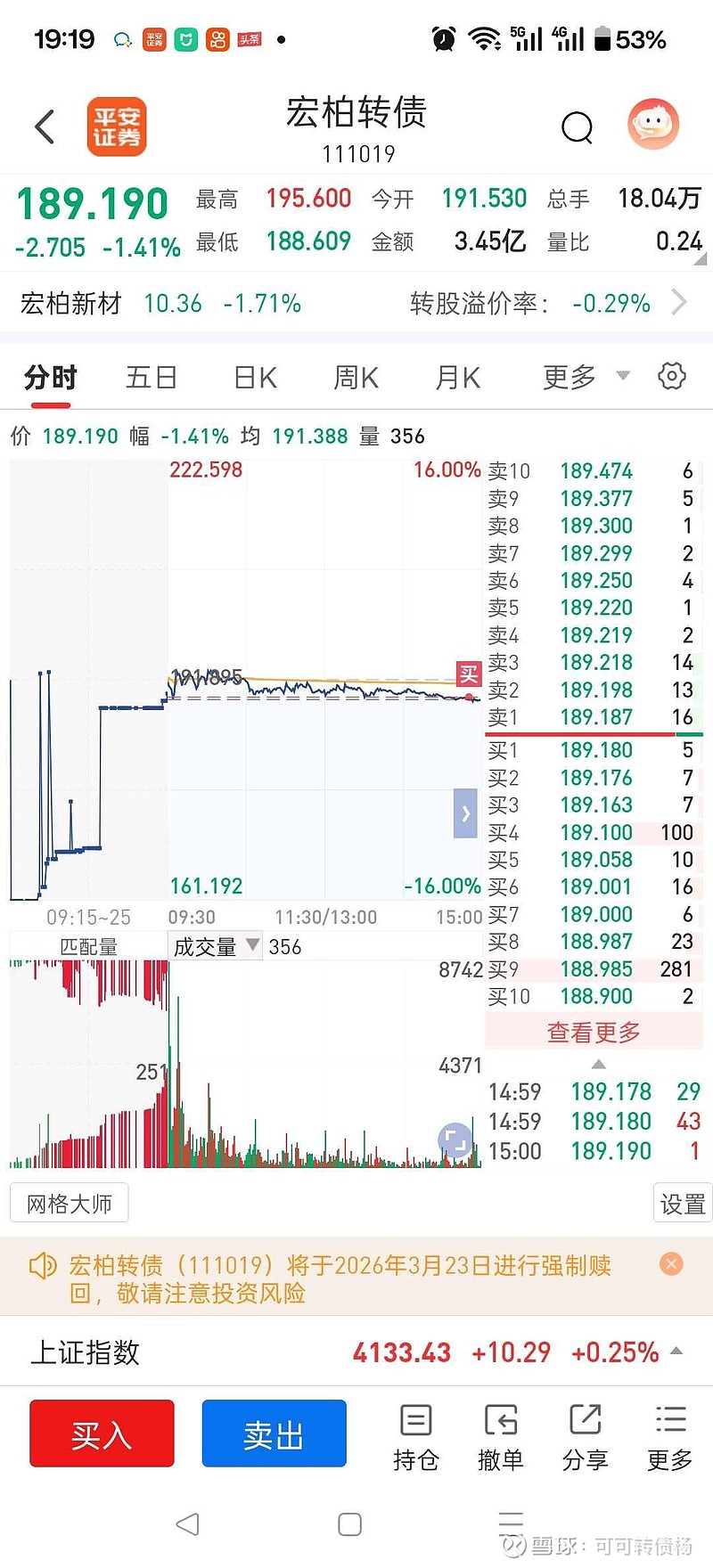Screen dimensions: 713x1568
Task: Switch to the 日K tab
Action: pyautogui.click(x=254, y=377)
